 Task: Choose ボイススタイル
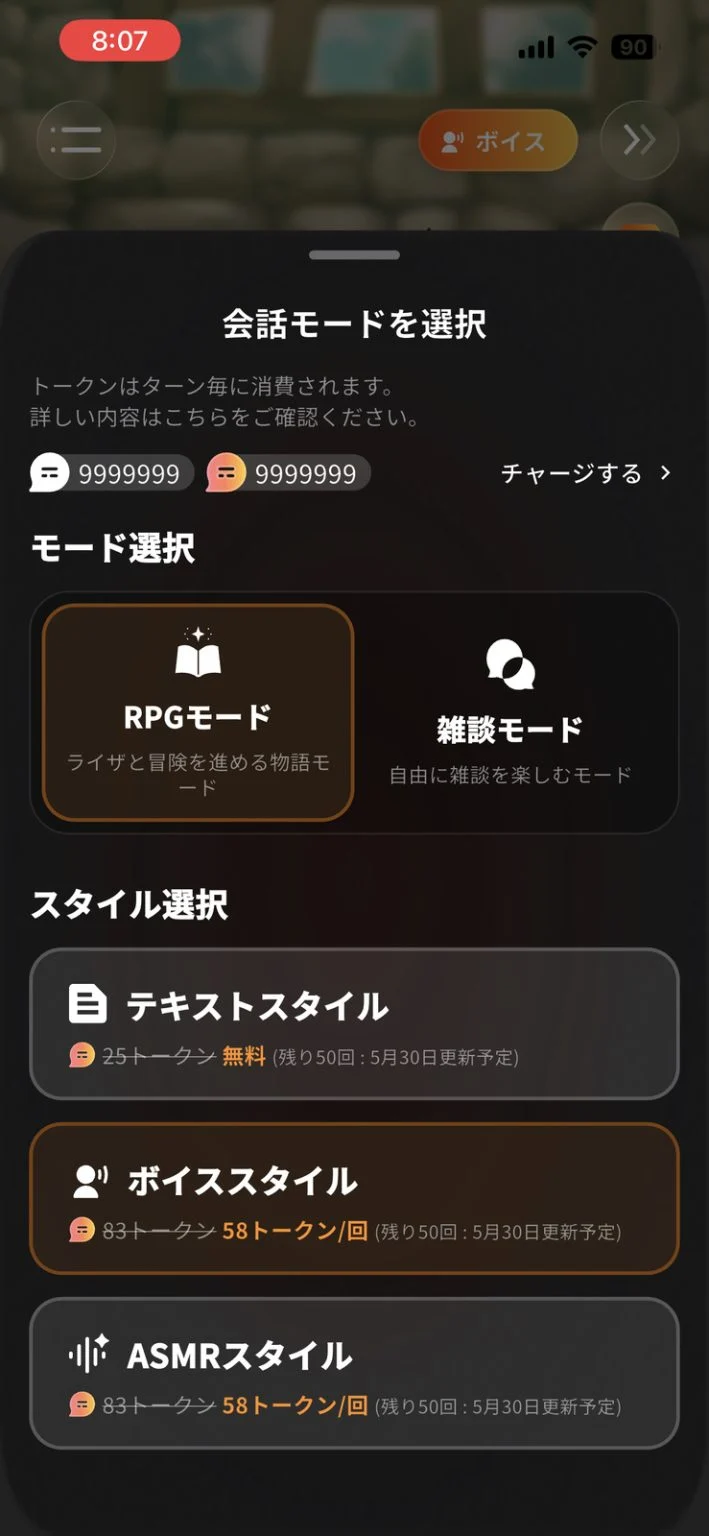pos(354,1198)
